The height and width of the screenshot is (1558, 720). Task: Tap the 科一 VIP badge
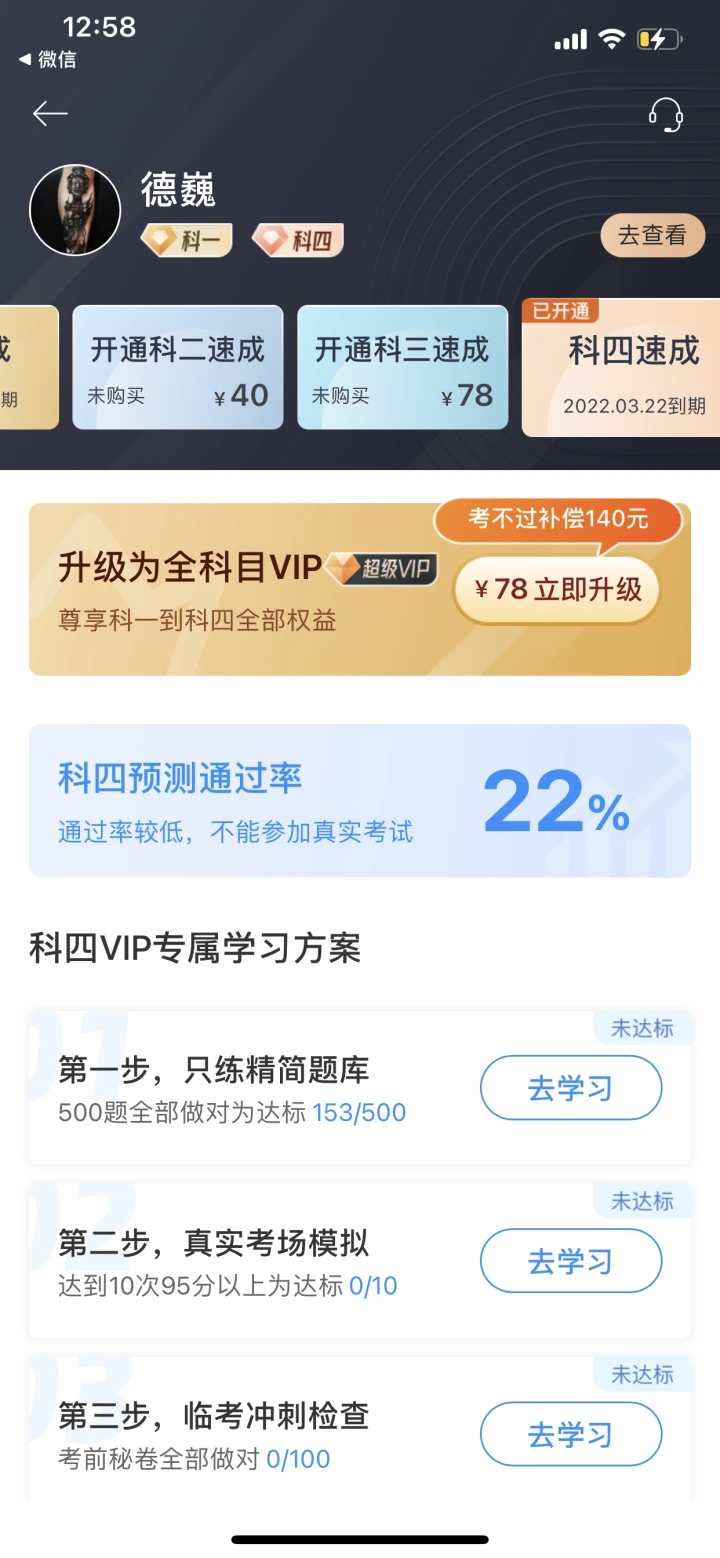pyautogui.click(x=187, y=240)
